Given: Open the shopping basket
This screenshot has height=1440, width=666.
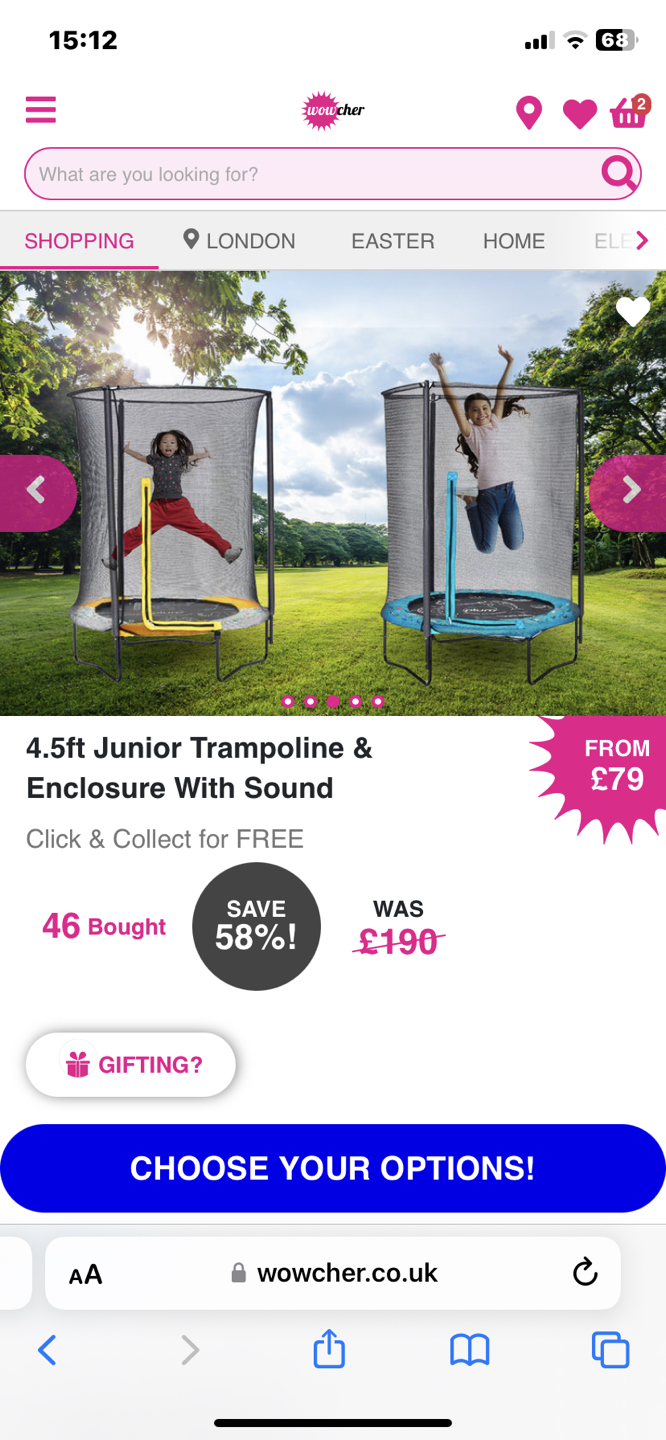Looking at the screenshot, I should (x=629, y=112).
